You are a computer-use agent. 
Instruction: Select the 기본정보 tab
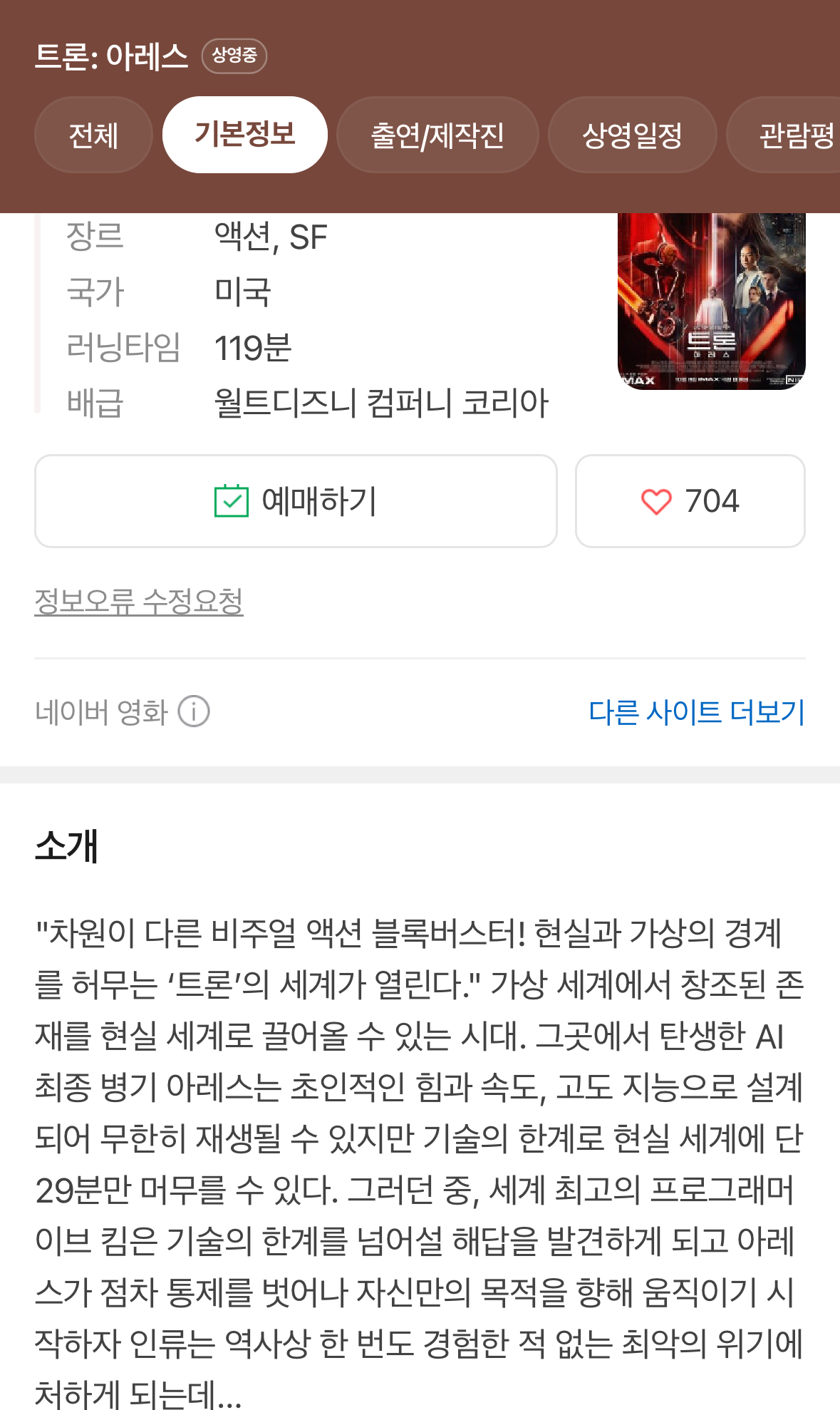pos(245,134)
